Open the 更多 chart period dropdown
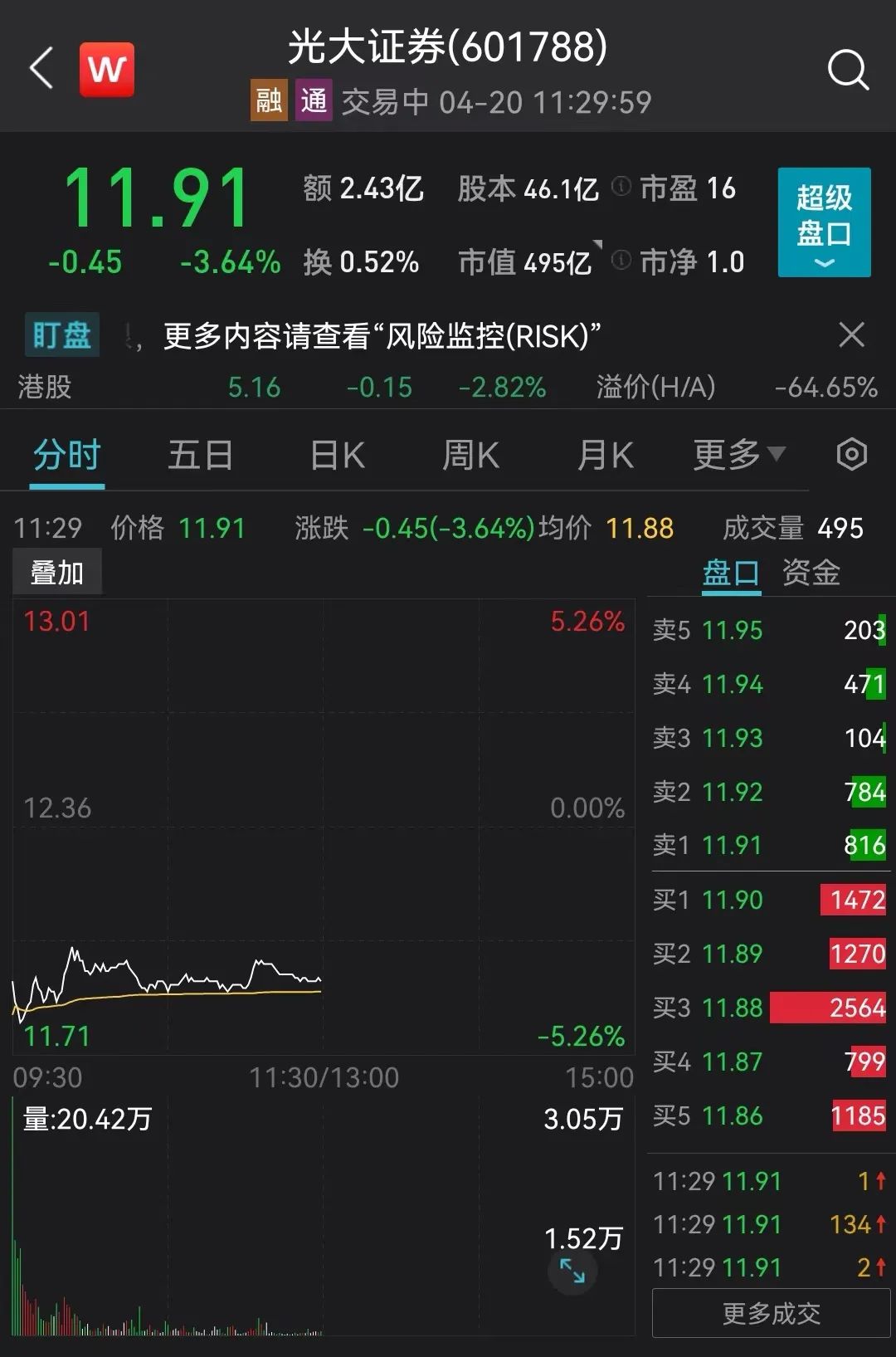 [x=738, y=455]
